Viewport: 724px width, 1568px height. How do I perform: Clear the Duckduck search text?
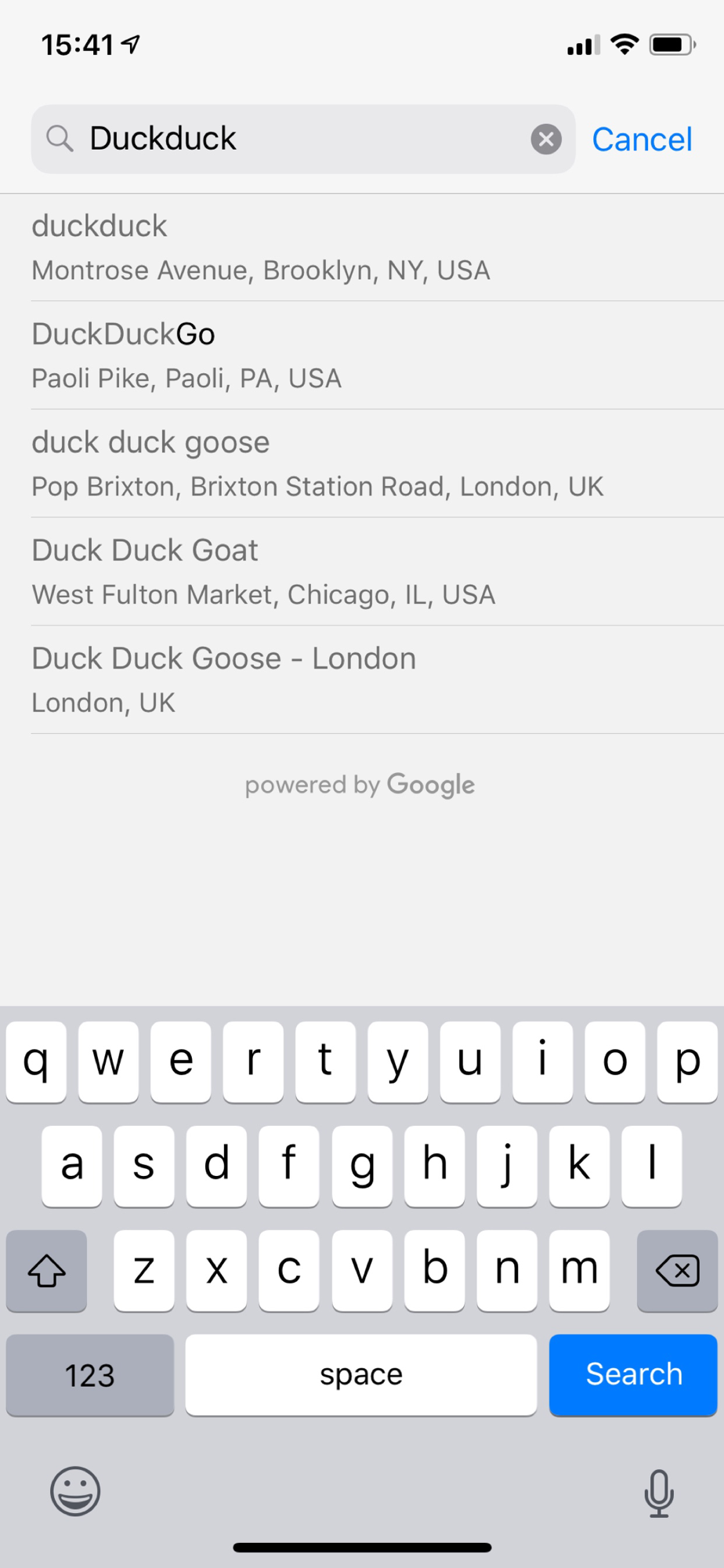[x=546, y=140]
